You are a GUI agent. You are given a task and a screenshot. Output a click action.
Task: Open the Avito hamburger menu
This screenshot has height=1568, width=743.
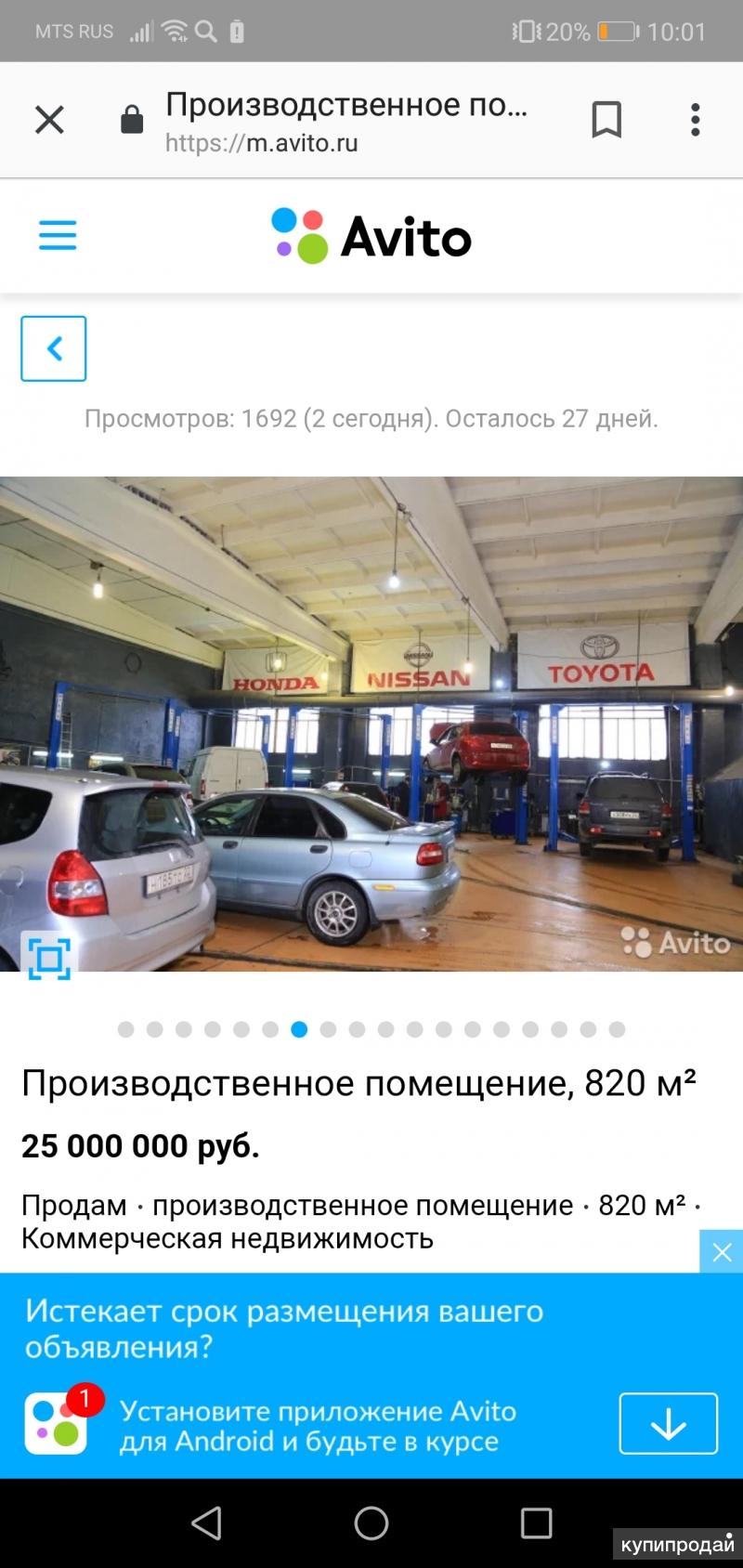(x=58, y=235)
